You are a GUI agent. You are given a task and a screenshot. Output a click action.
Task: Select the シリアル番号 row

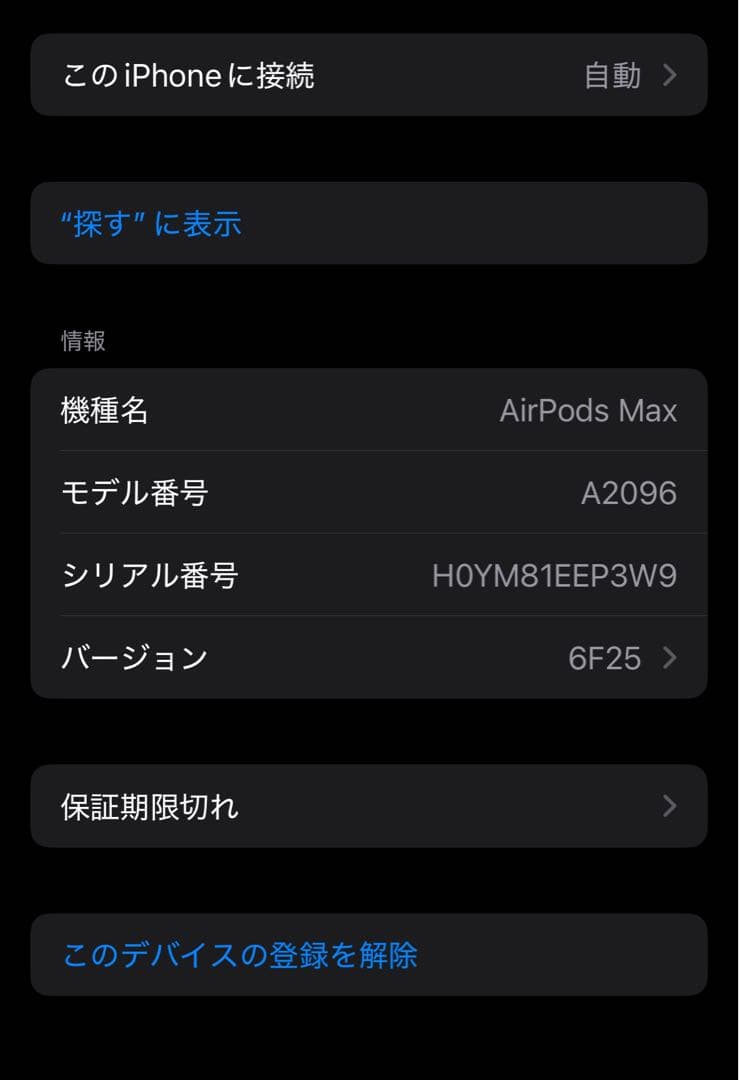coord(147,575)
